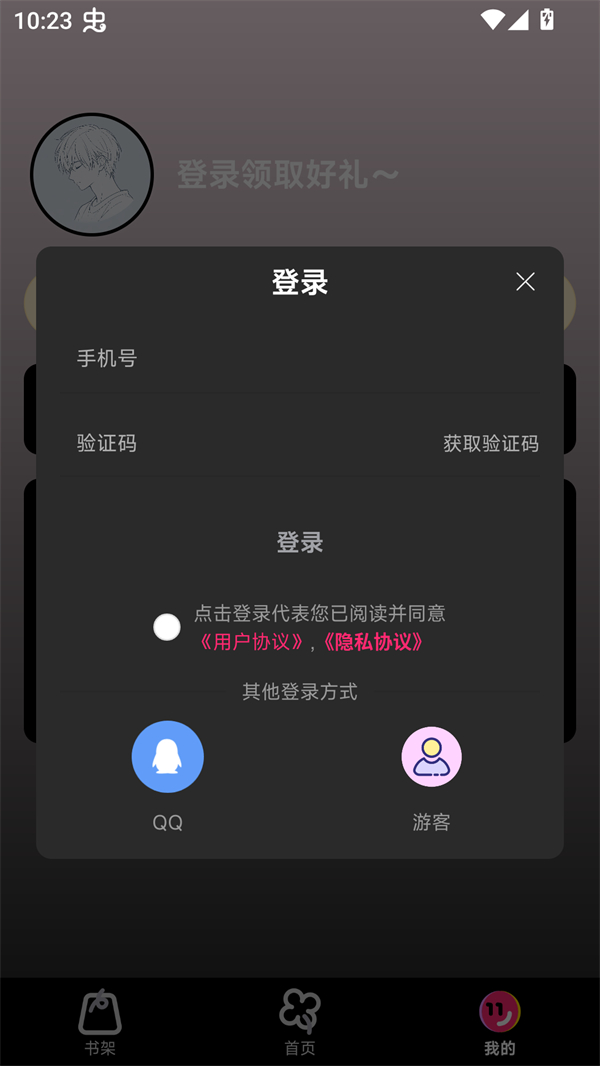600x1066 pixels.
Task: Open the 《用户协议》 link
Action: [250, 642]
